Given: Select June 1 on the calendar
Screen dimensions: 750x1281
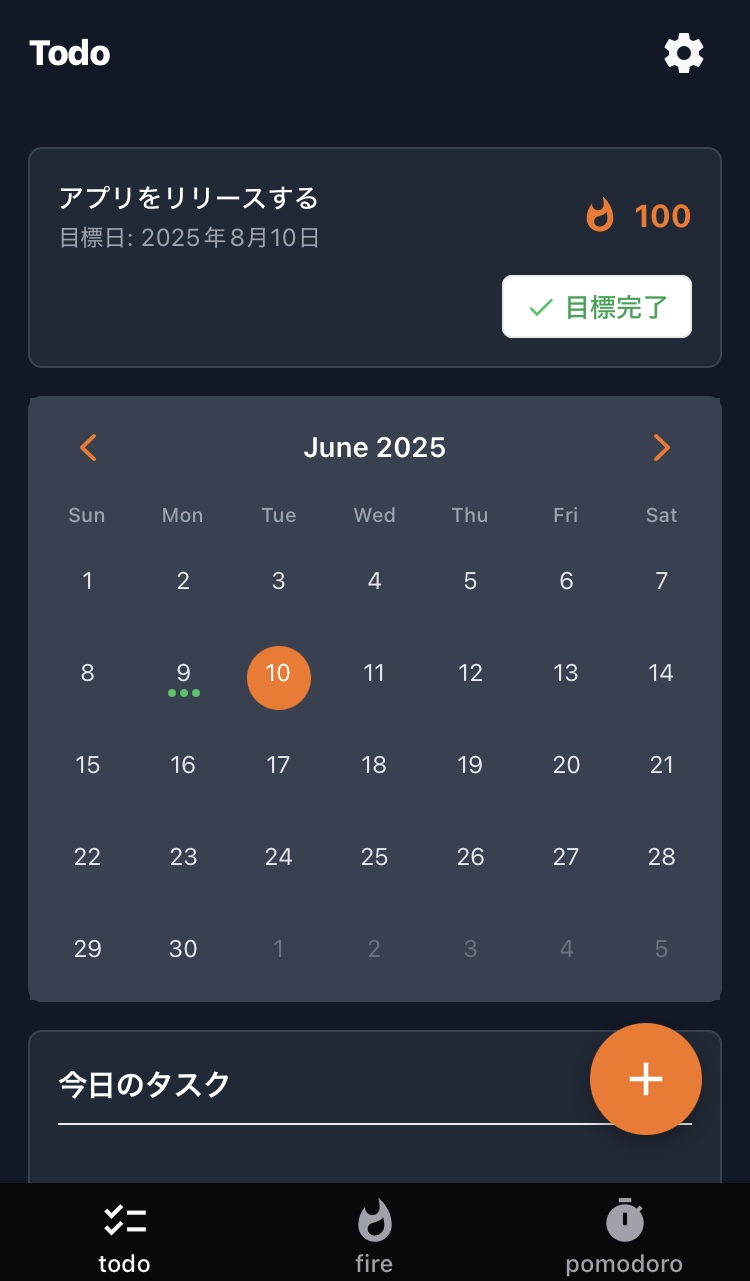Looking at the screenshot, I should [x=88, y=581].
